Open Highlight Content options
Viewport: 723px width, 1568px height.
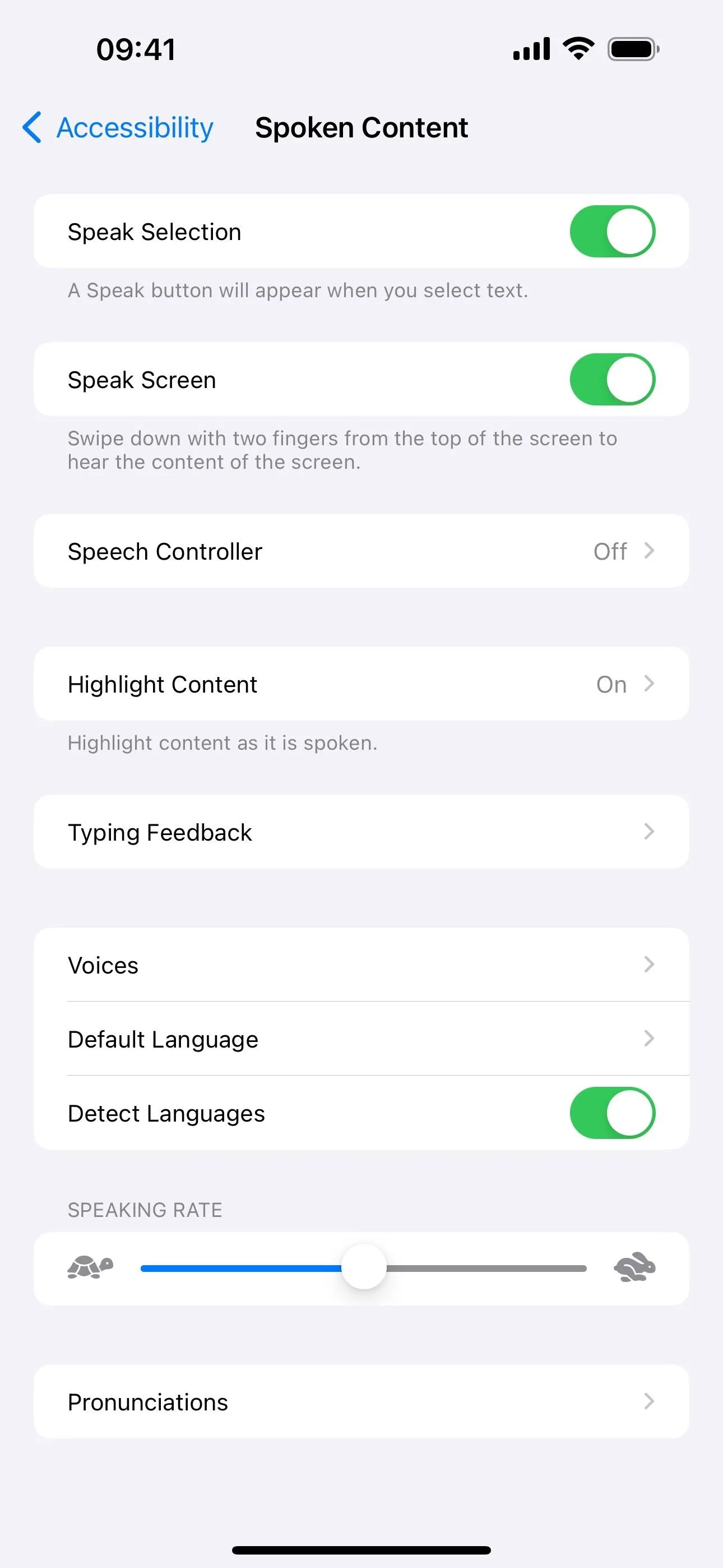coord(361,684)
